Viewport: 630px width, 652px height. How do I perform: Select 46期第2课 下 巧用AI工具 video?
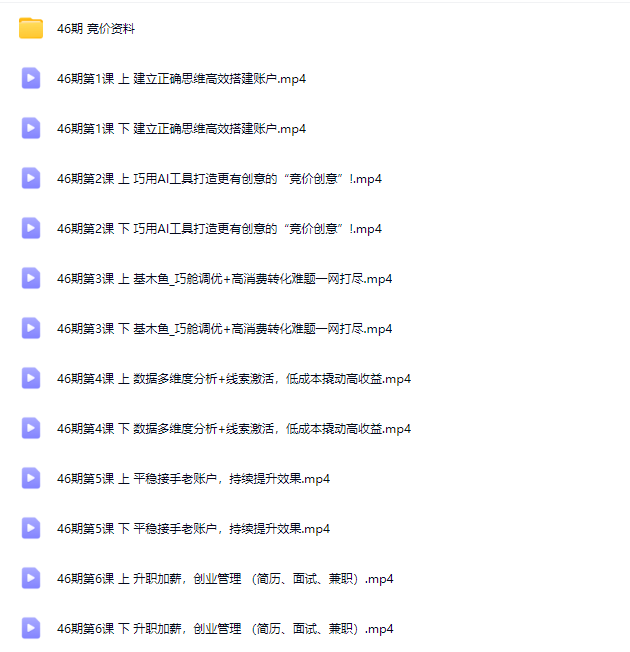pyautogui.click(x=219, y=229)
